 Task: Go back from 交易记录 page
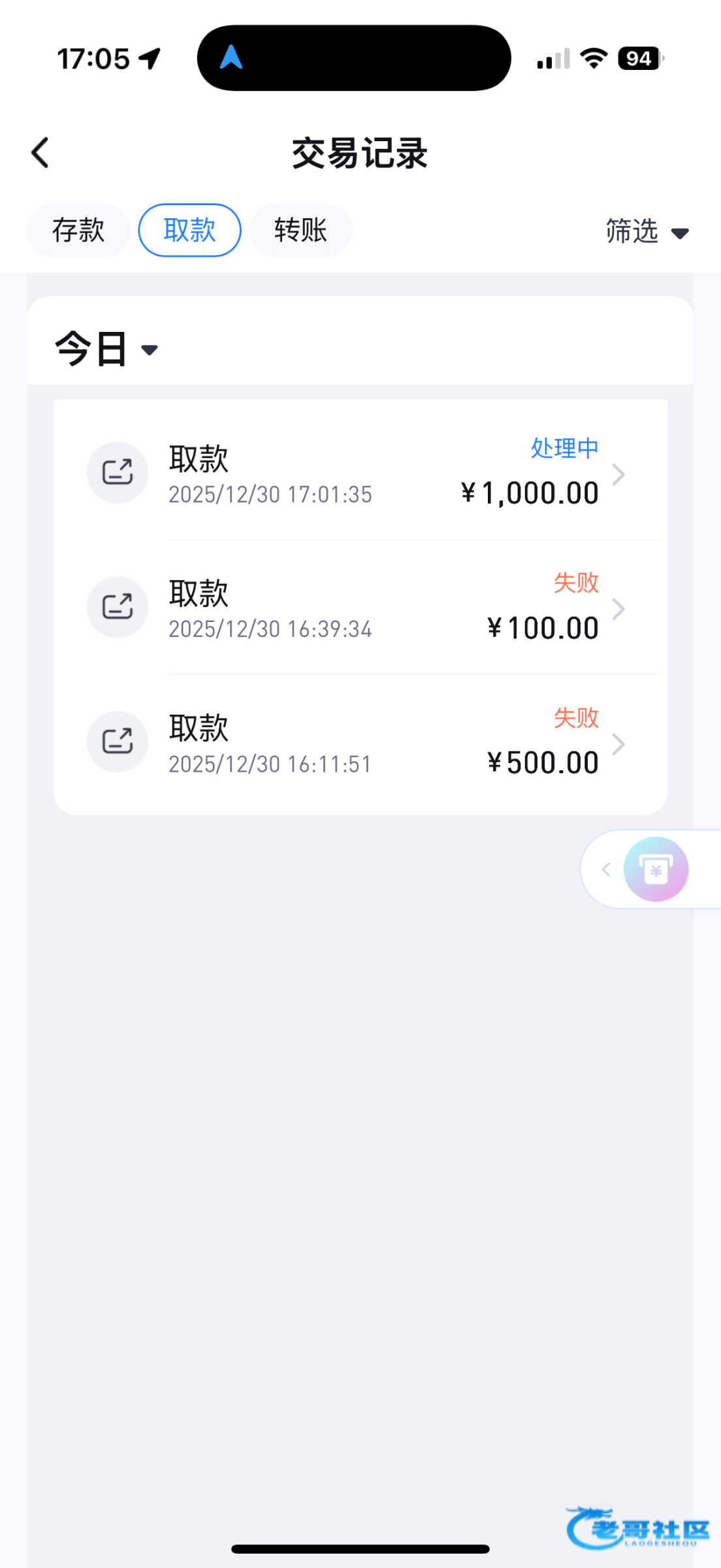click(x=40, y=153)
